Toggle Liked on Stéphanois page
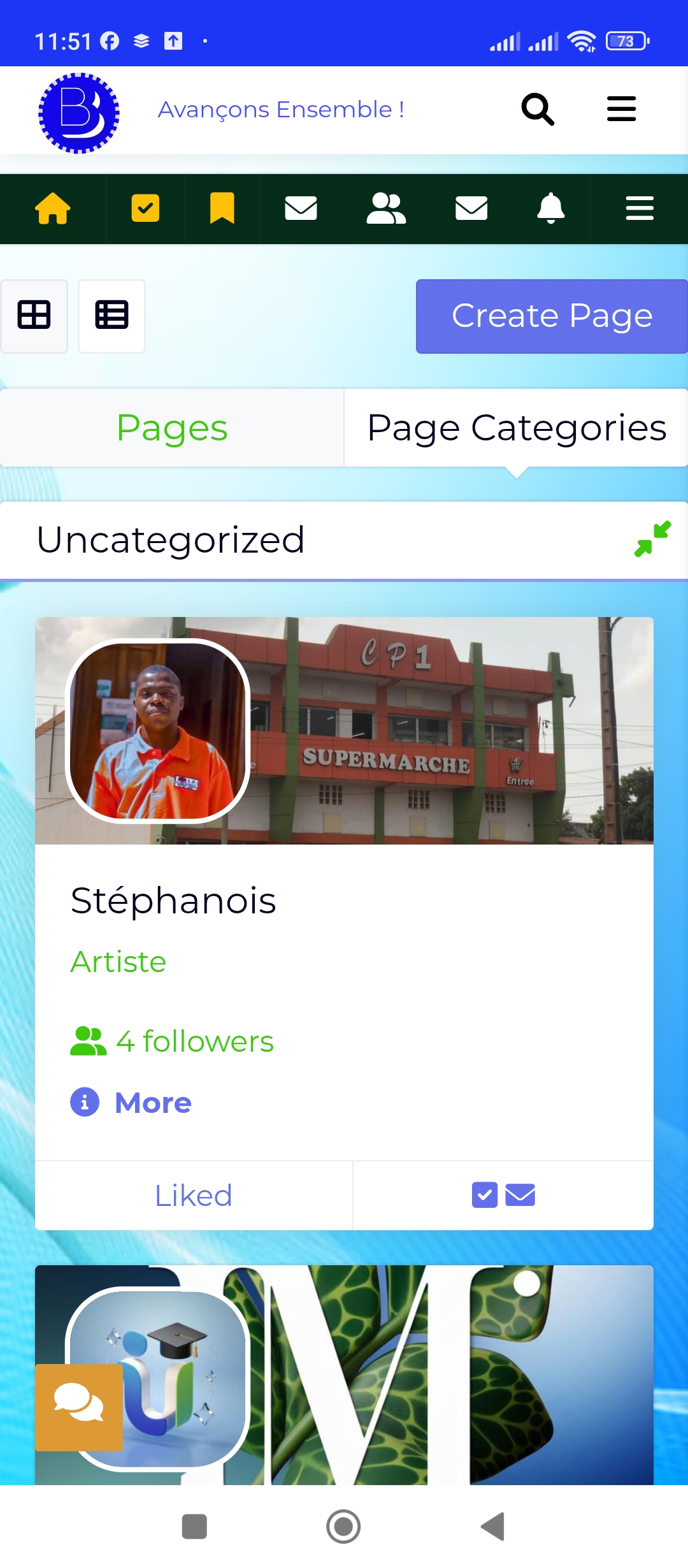The image size is (688, 1568). click(194, 1195)
